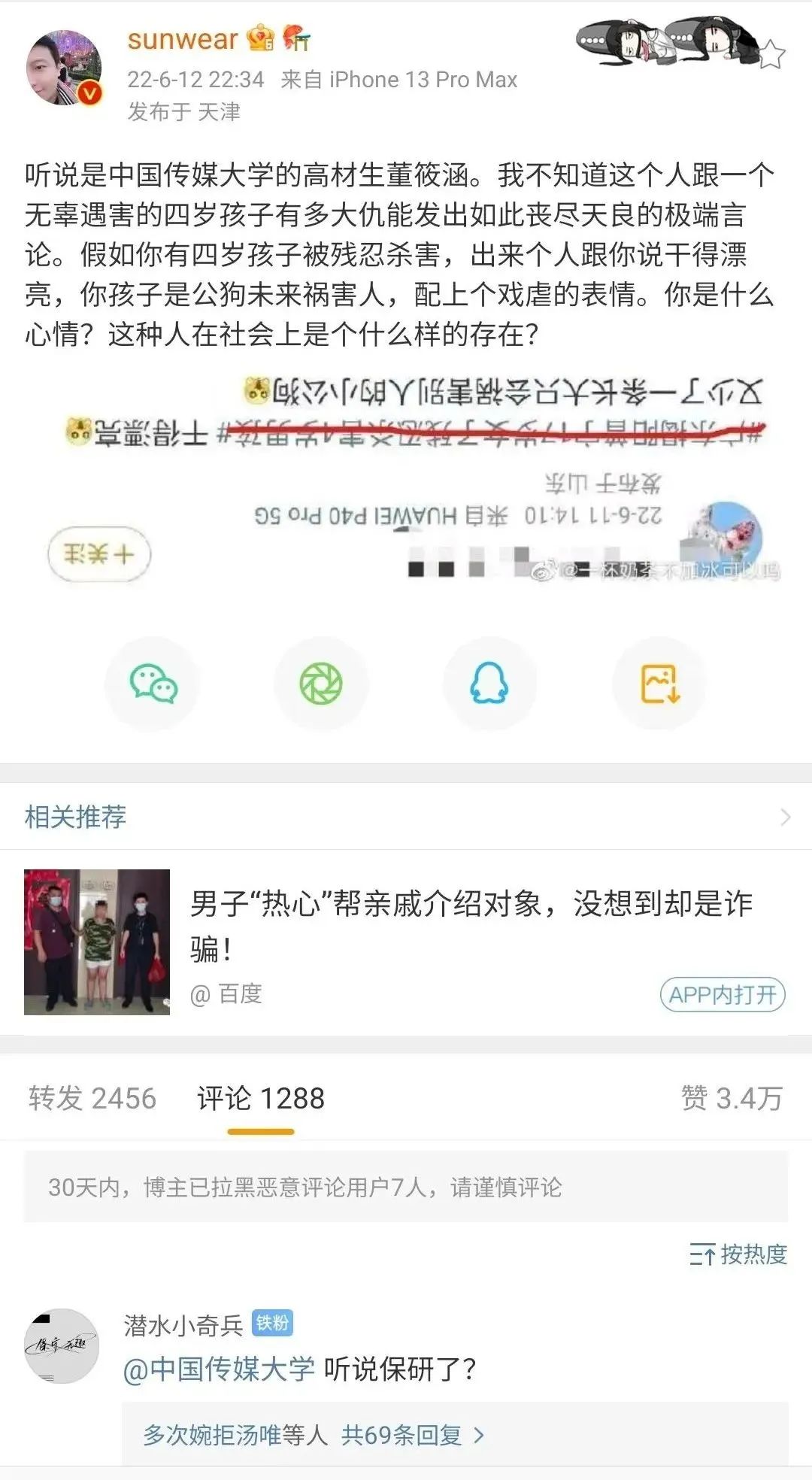Switch to the 转发 2456 tab

pos(92,1099)
